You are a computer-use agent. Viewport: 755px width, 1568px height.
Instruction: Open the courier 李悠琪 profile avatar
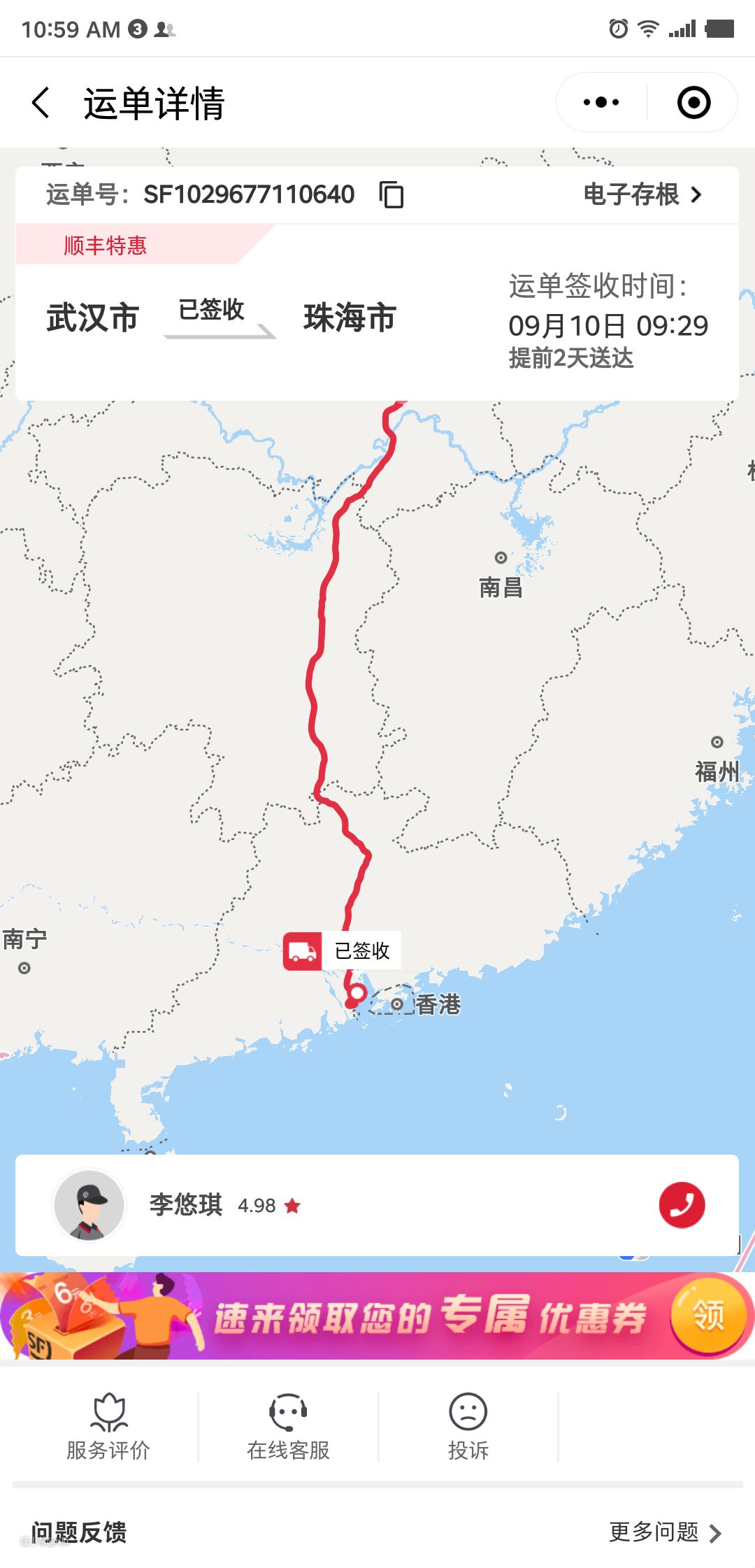[89, 1205]
